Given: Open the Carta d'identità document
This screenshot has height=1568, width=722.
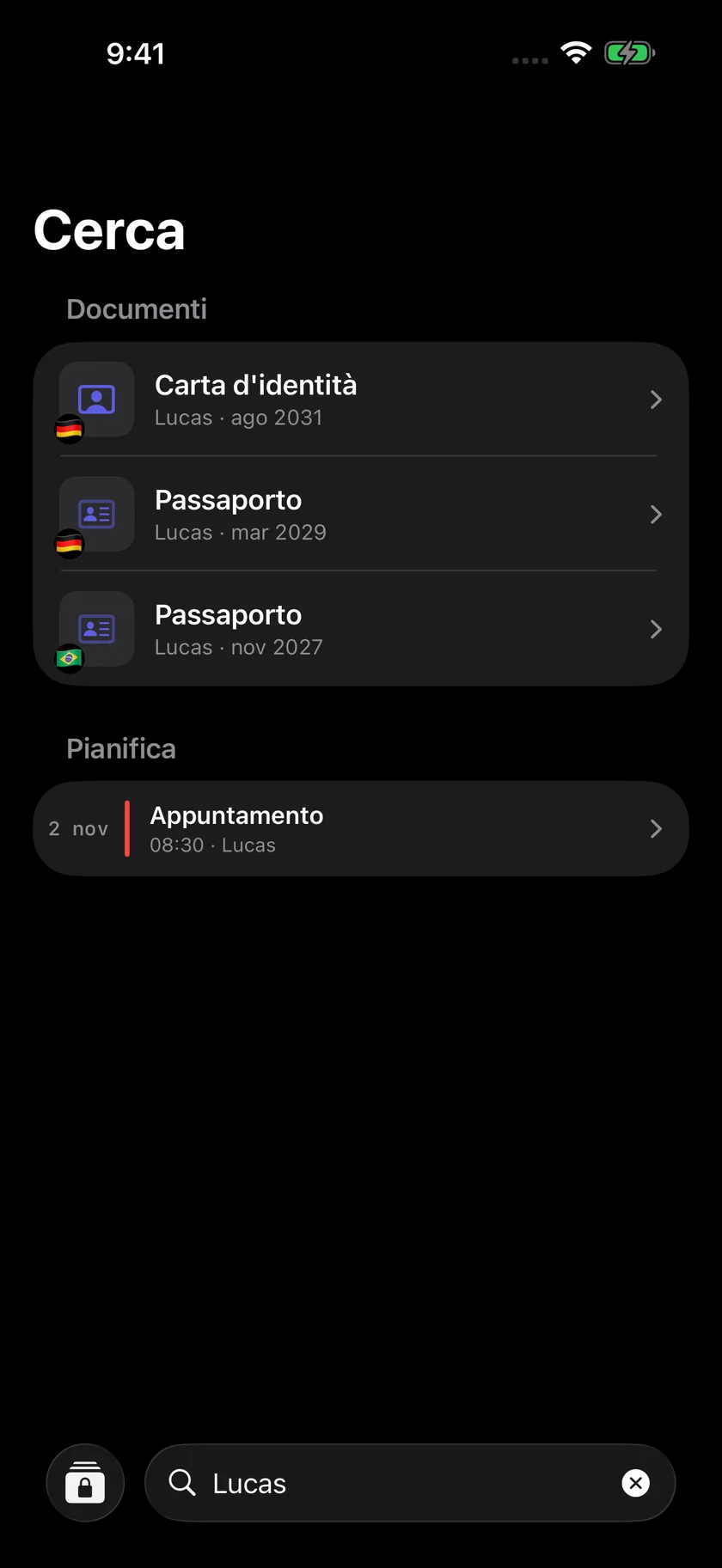Looking at the screenshot, I should click(361, 400).
